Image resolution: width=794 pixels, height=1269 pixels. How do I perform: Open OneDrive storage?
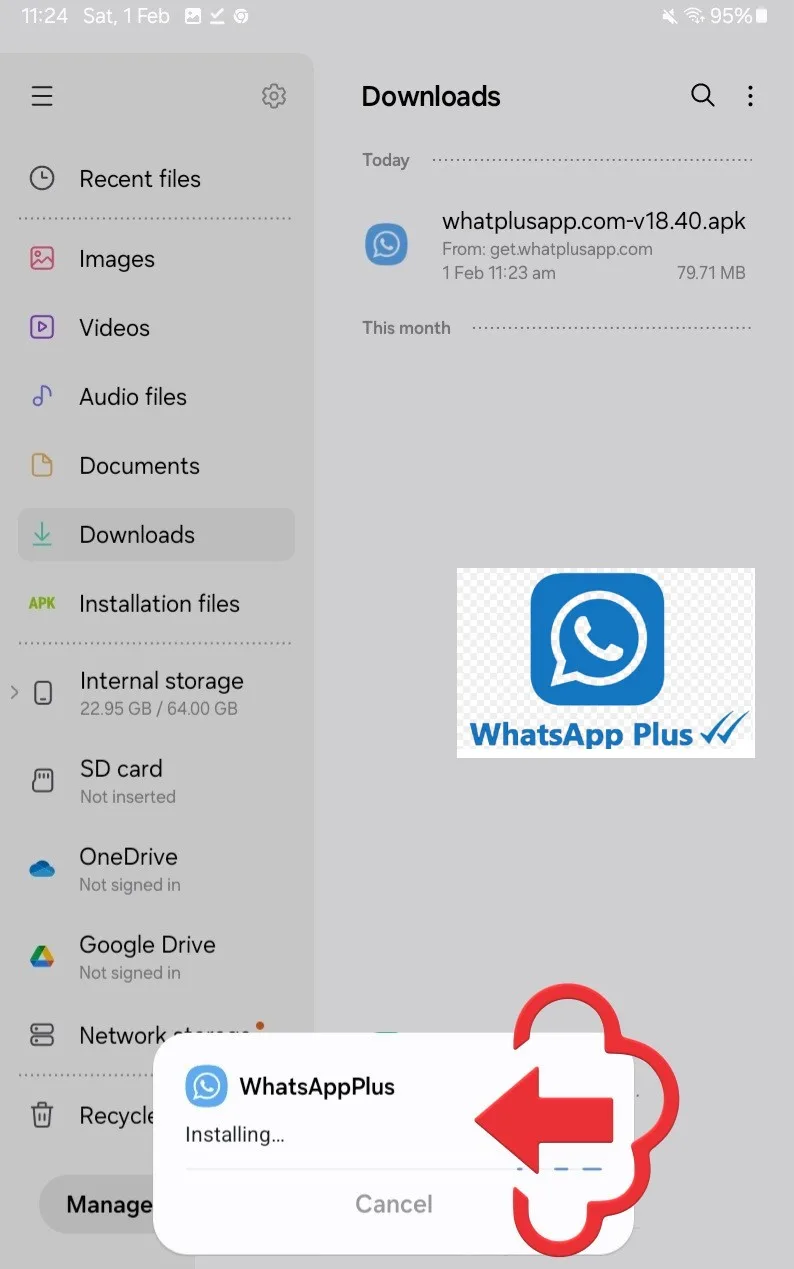click(x=129, y=869)
